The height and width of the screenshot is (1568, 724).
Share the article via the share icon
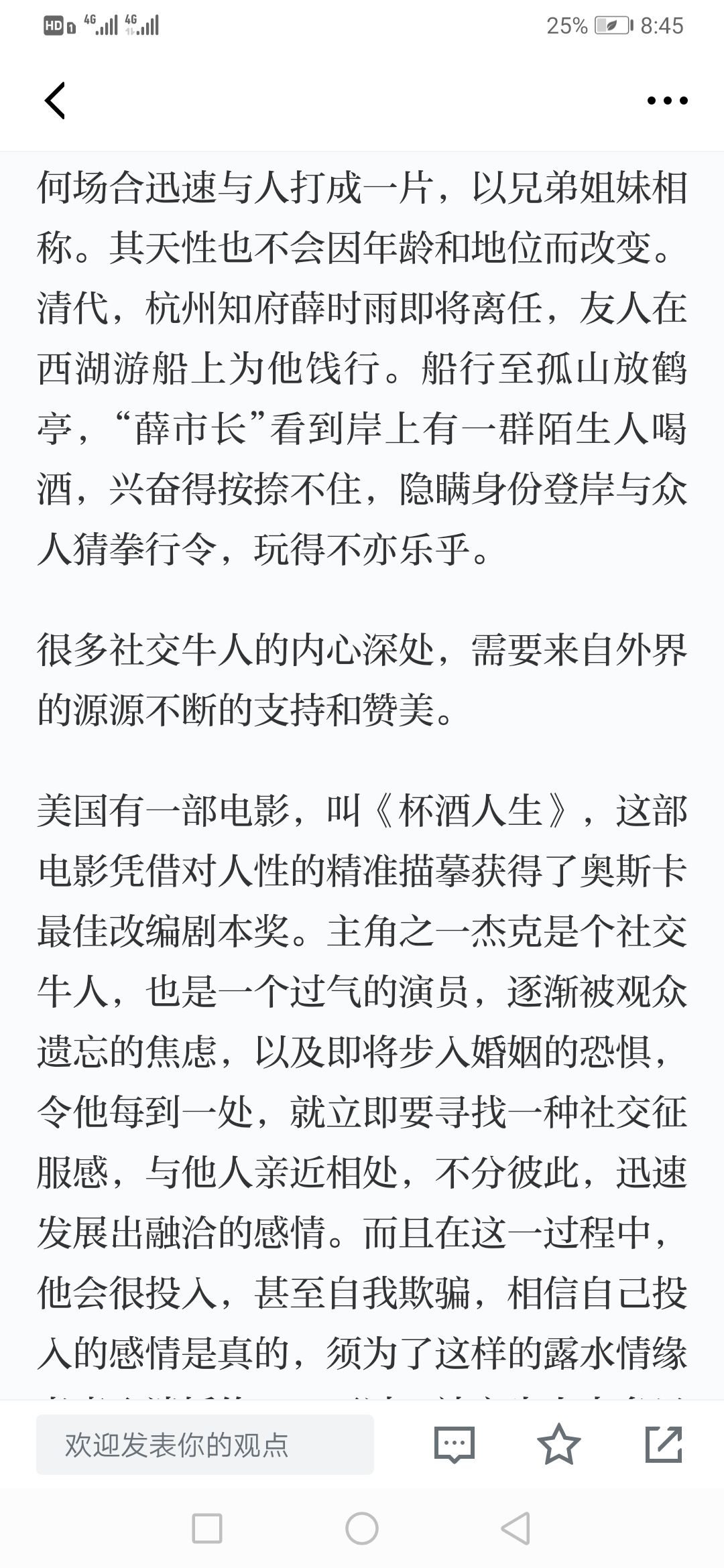click(664, 1444)
